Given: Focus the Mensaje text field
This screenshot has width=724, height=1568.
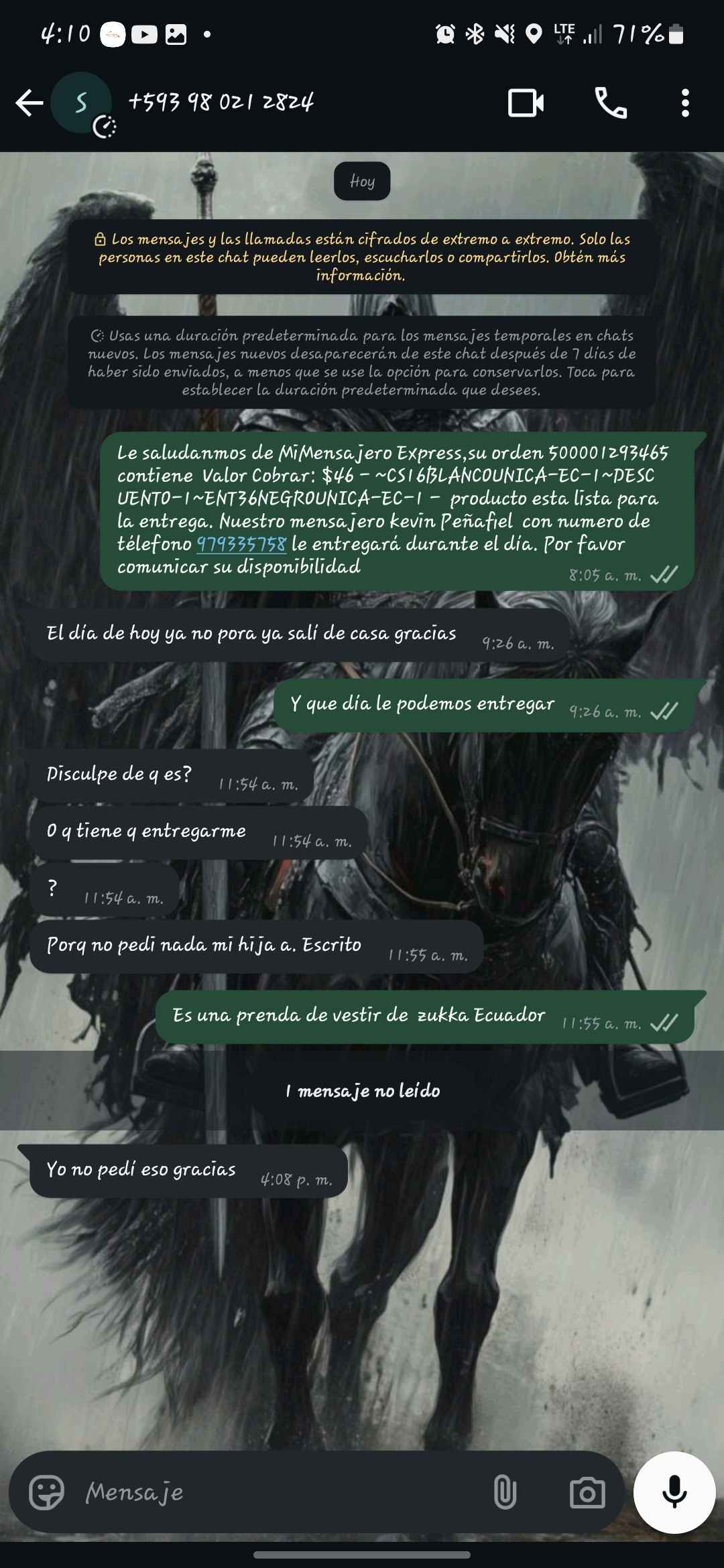Looking at the screenshot, I should pos(268,1492).
